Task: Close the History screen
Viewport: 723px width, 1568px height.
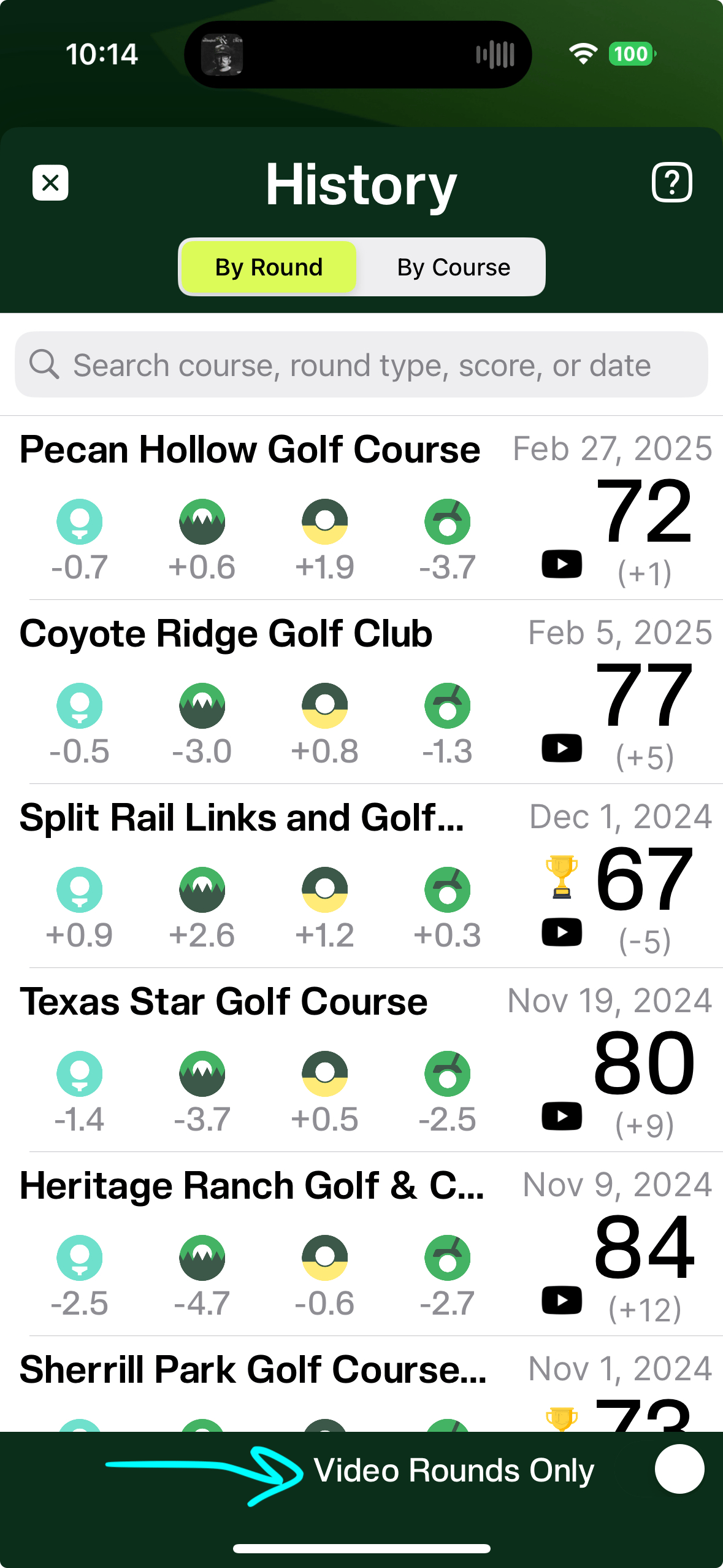Action: click(50, 183)
